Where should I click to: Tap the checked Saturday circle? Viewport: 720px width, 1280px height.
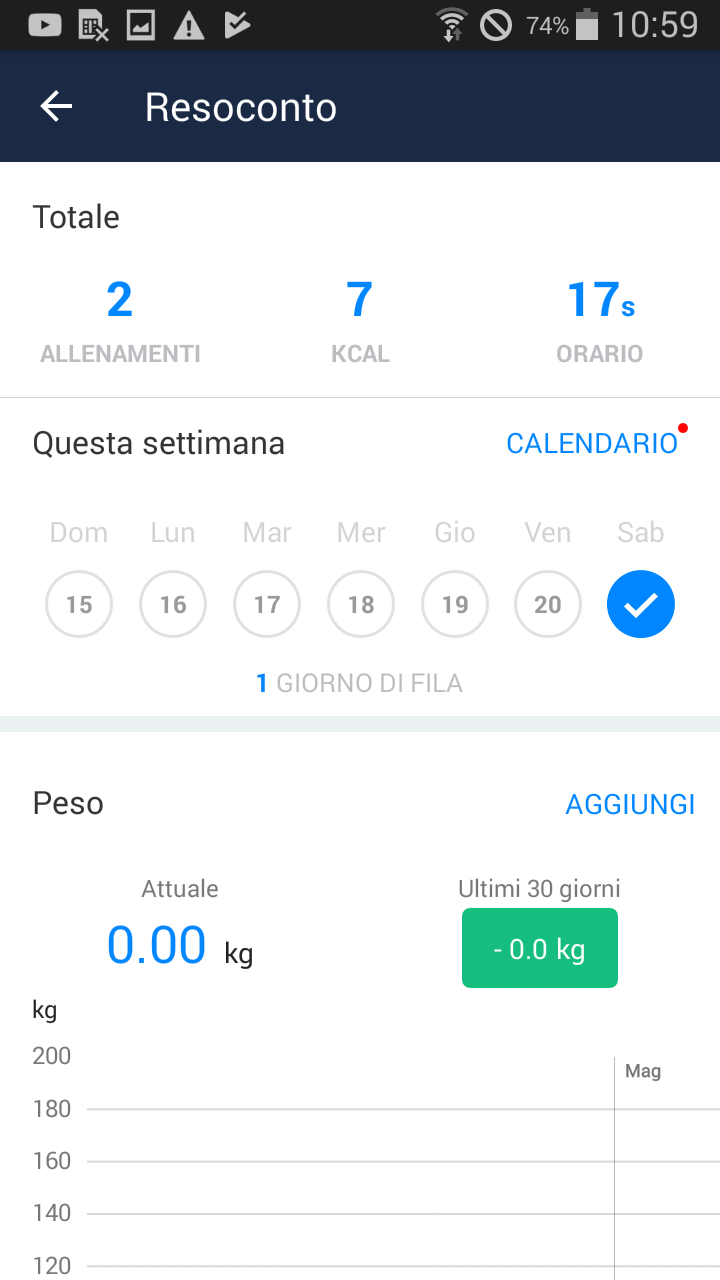[641, 604]
